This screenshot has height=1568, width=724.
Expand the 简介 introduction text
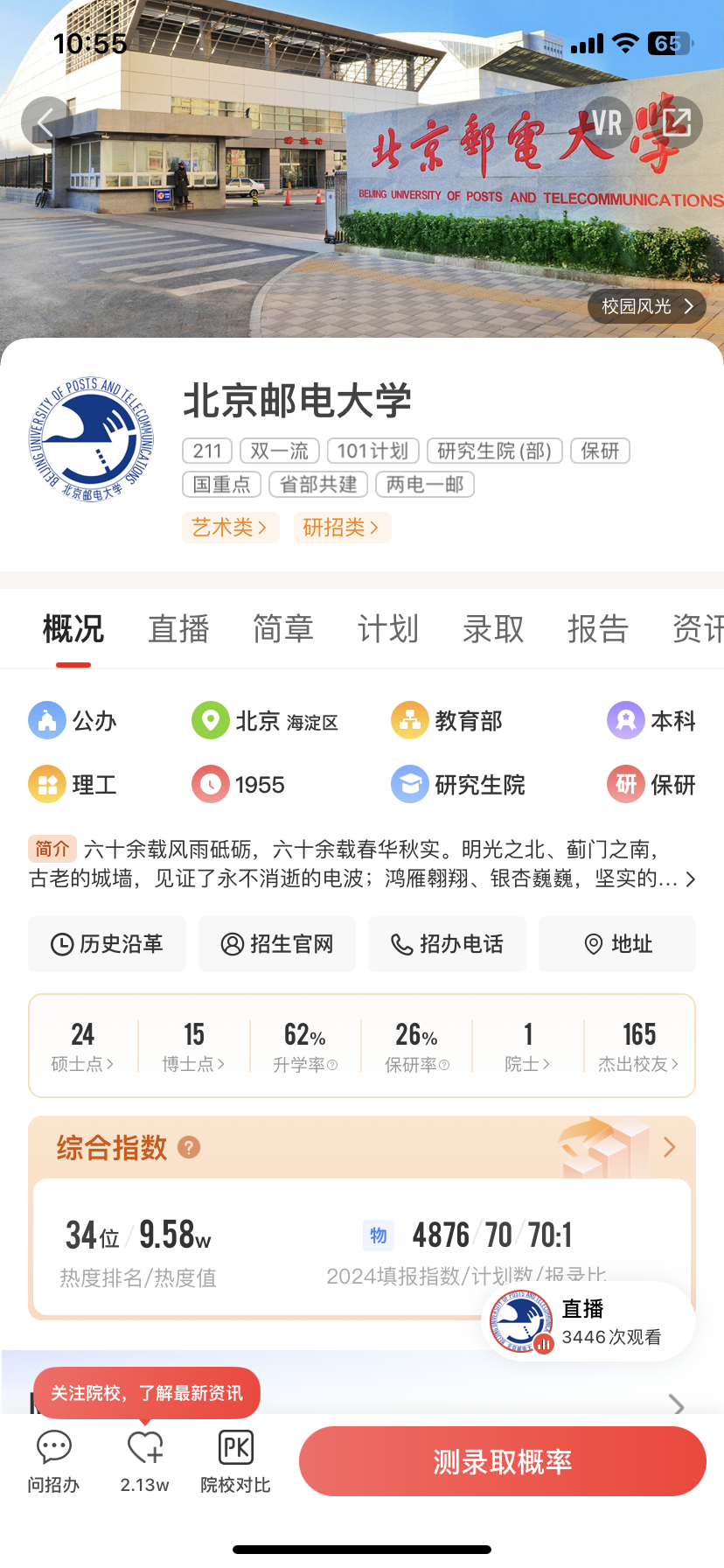pyautogui.click(x=690, y=879)
